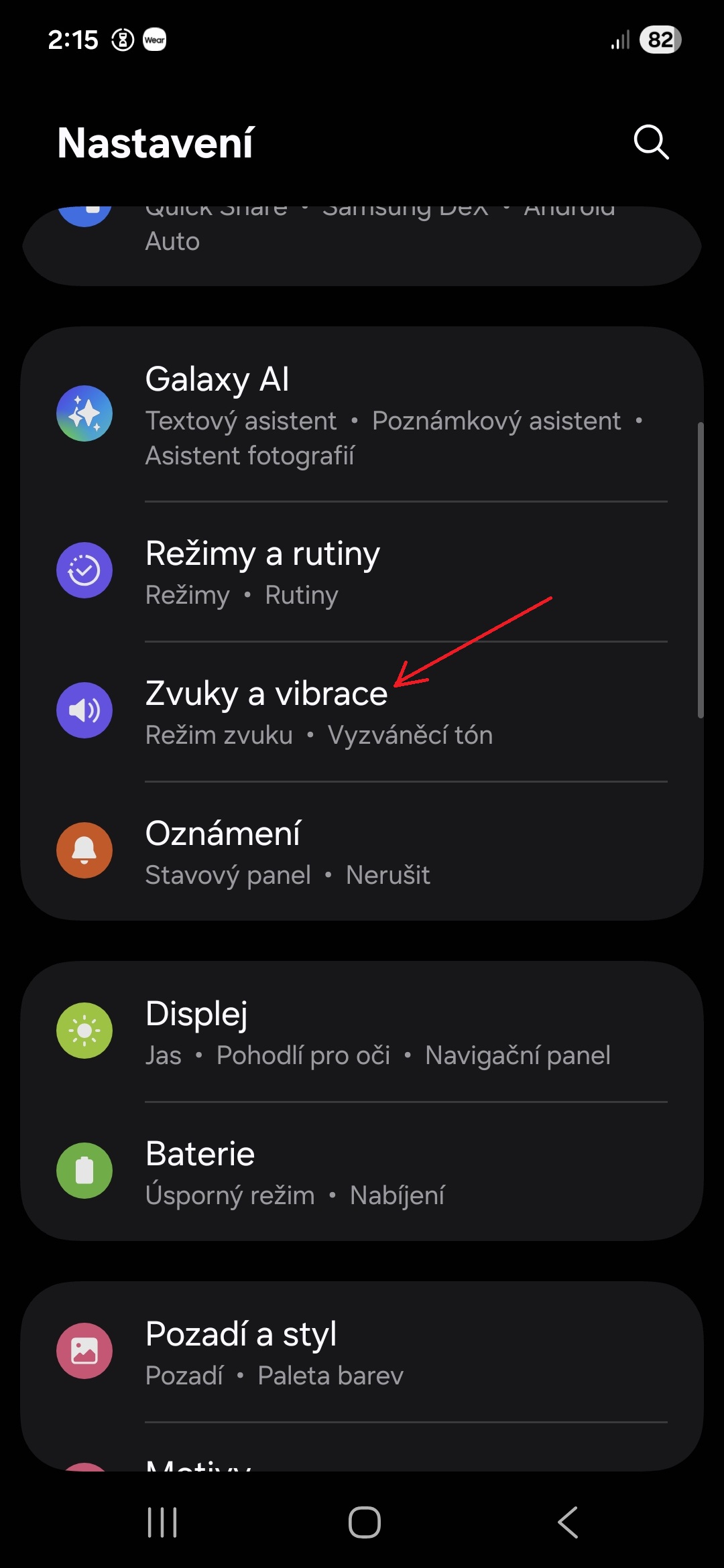Open the settings search magnifier
Image resolution: width=724 pixels, height=1568 pixels.
pos(651,142)
